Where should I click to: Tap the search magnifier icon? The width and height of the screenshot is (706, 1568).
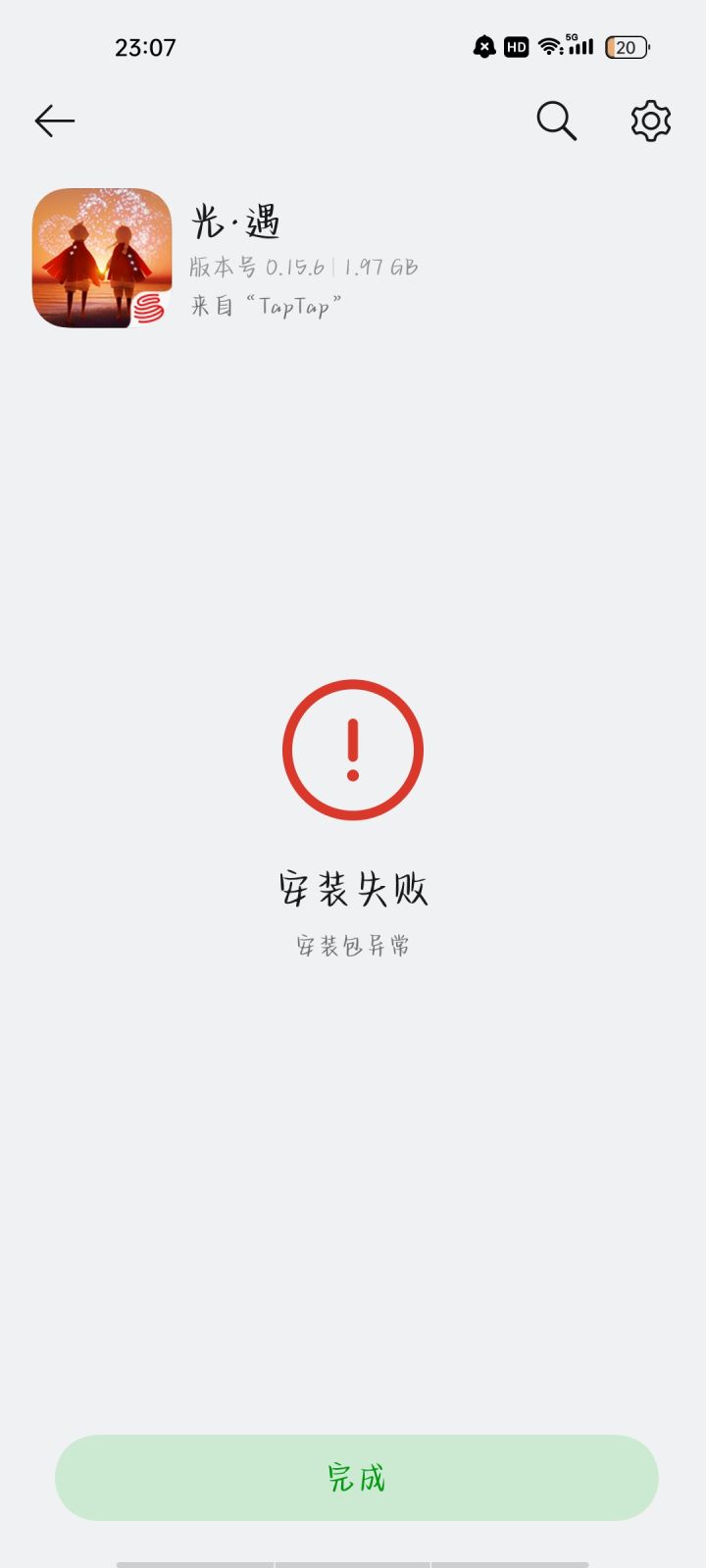pos(556,121)
